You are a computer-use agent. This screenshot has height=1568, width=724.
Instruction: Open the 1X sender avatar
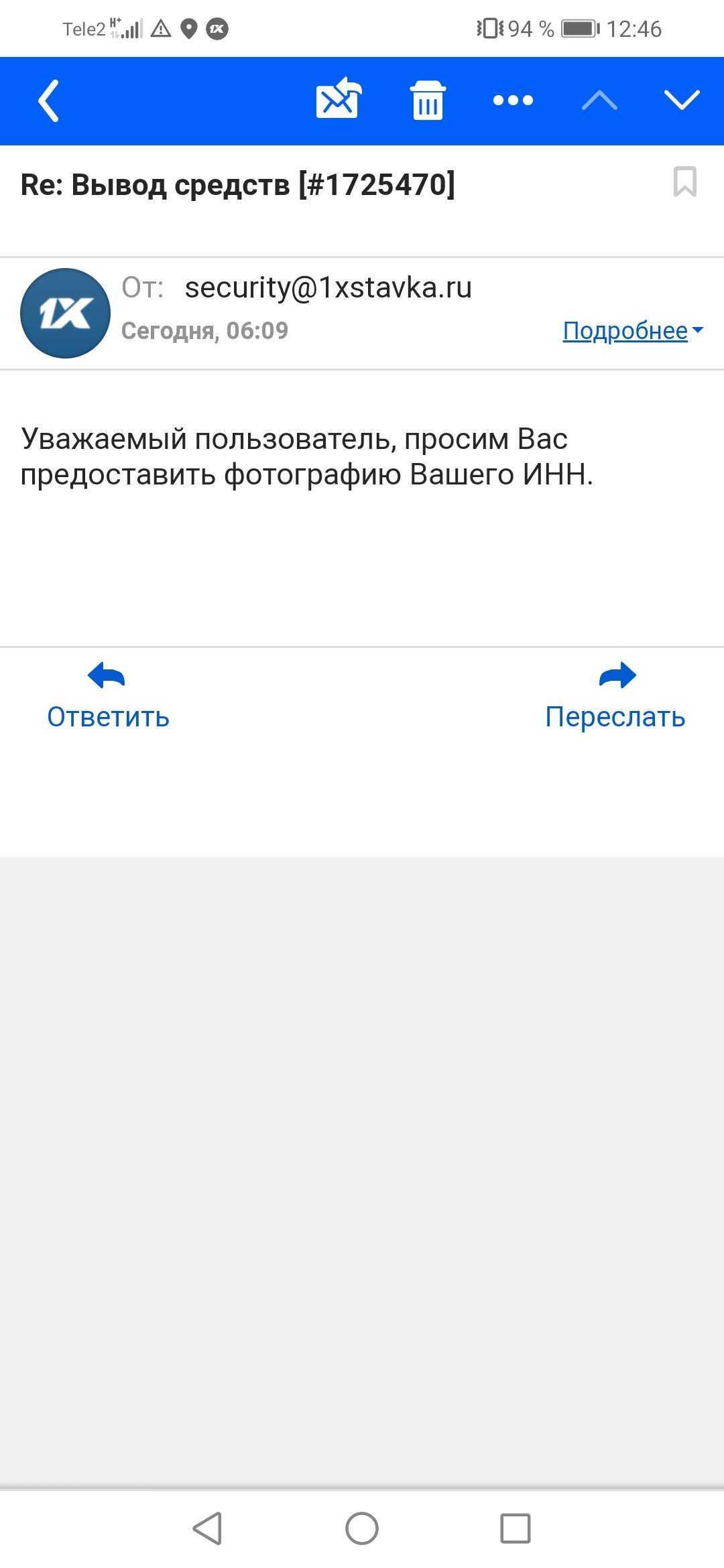tap(66, 313)
